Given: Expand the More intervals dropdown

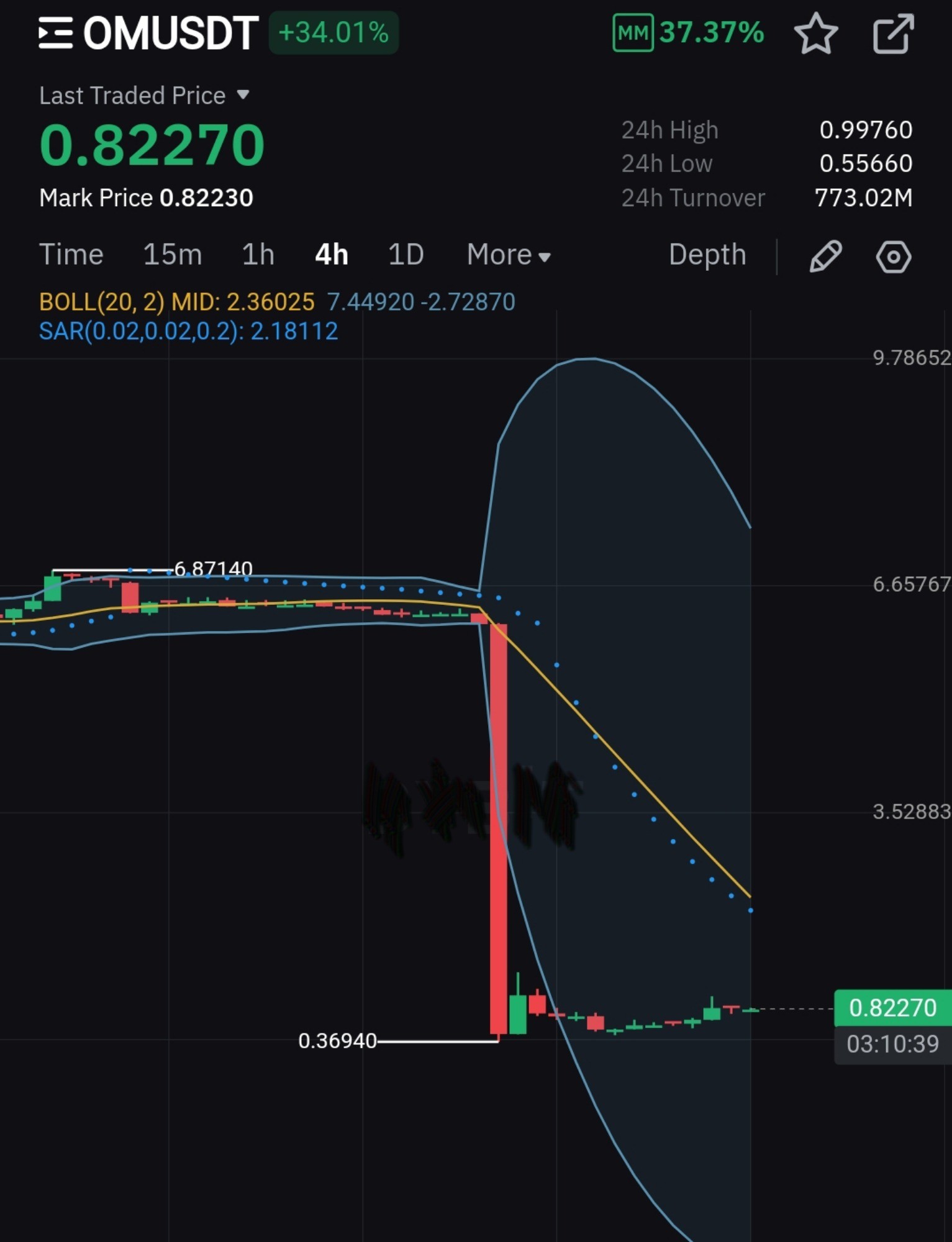Looking at the screenshot, I should [509, 255].
